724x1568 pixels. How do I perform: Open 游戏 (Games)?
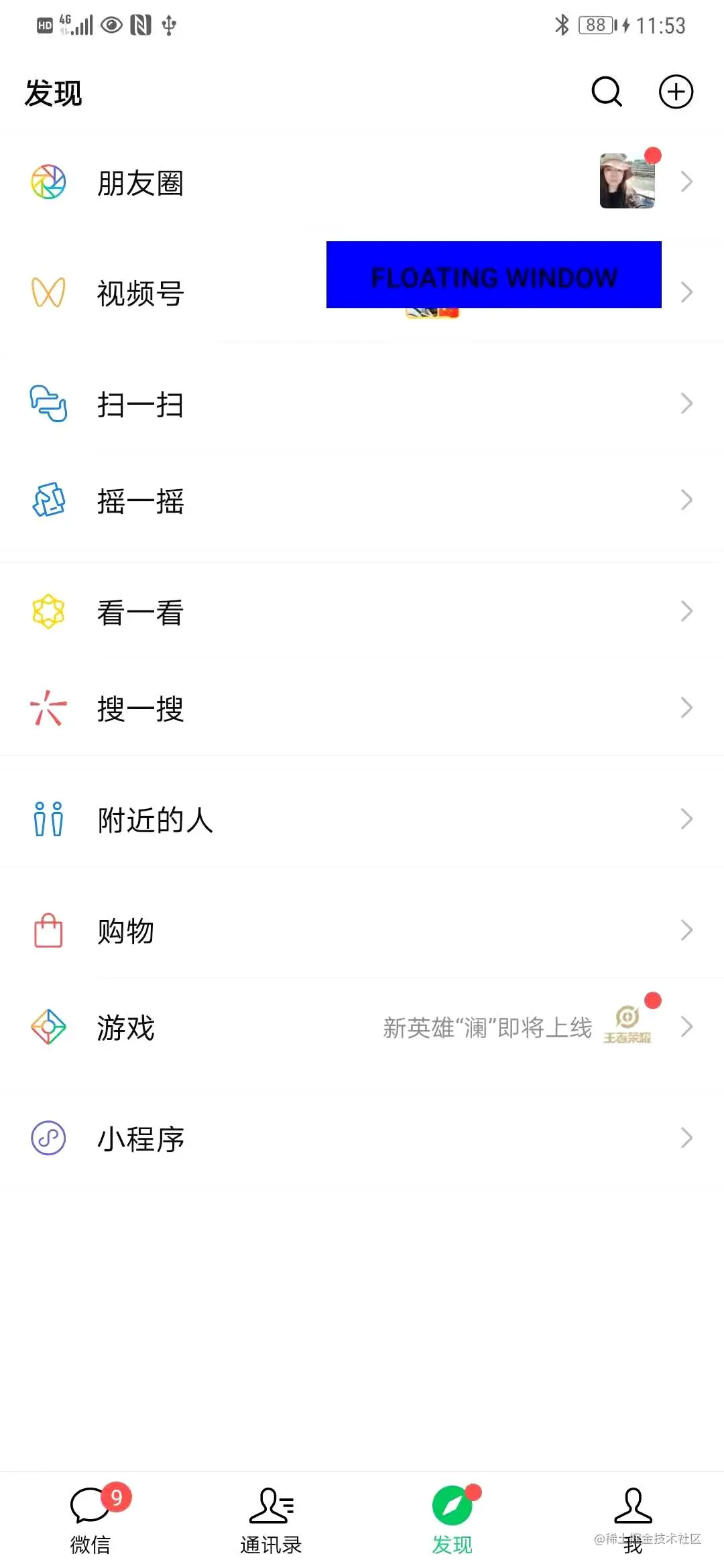coord(126,1027)
